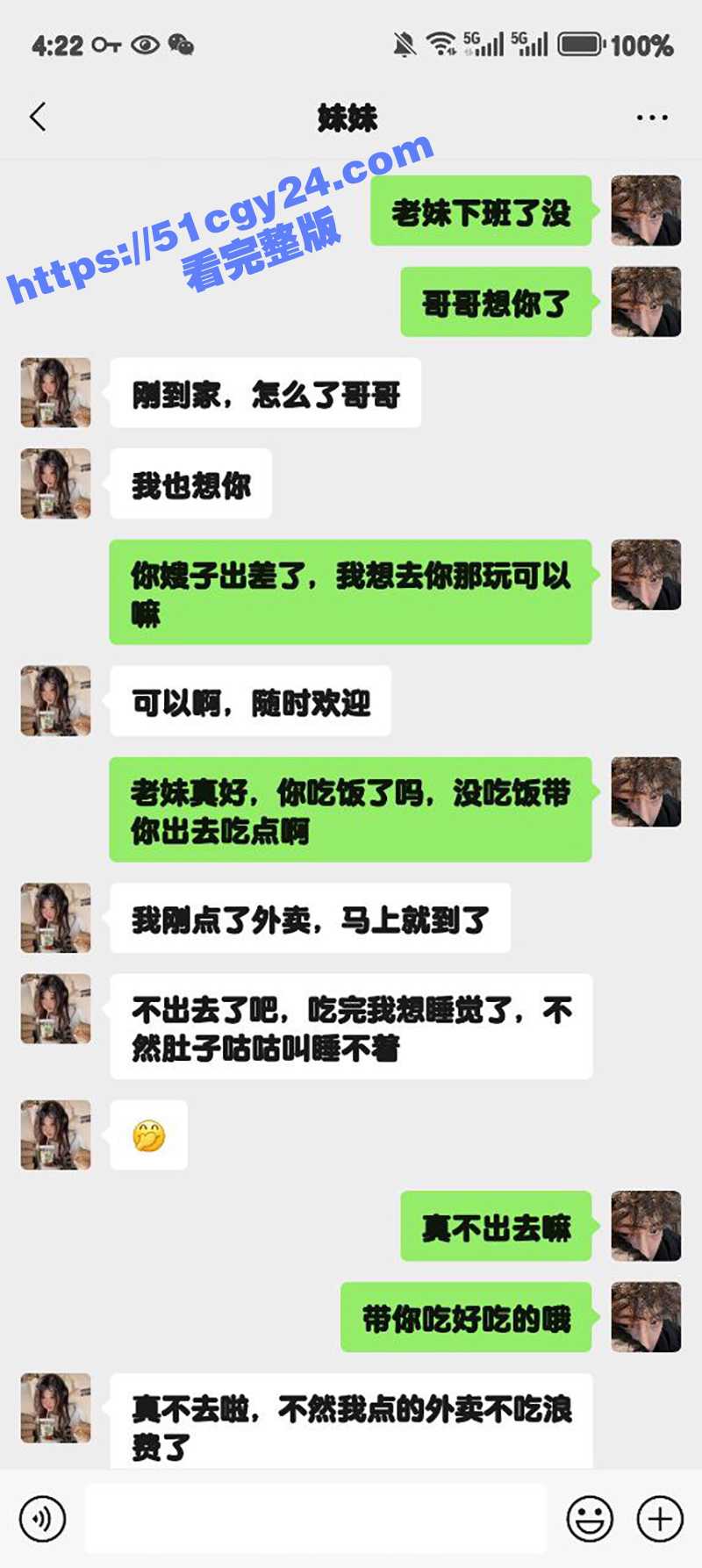
Task: Tap the message input field
Action: [x=312, y=1519]
